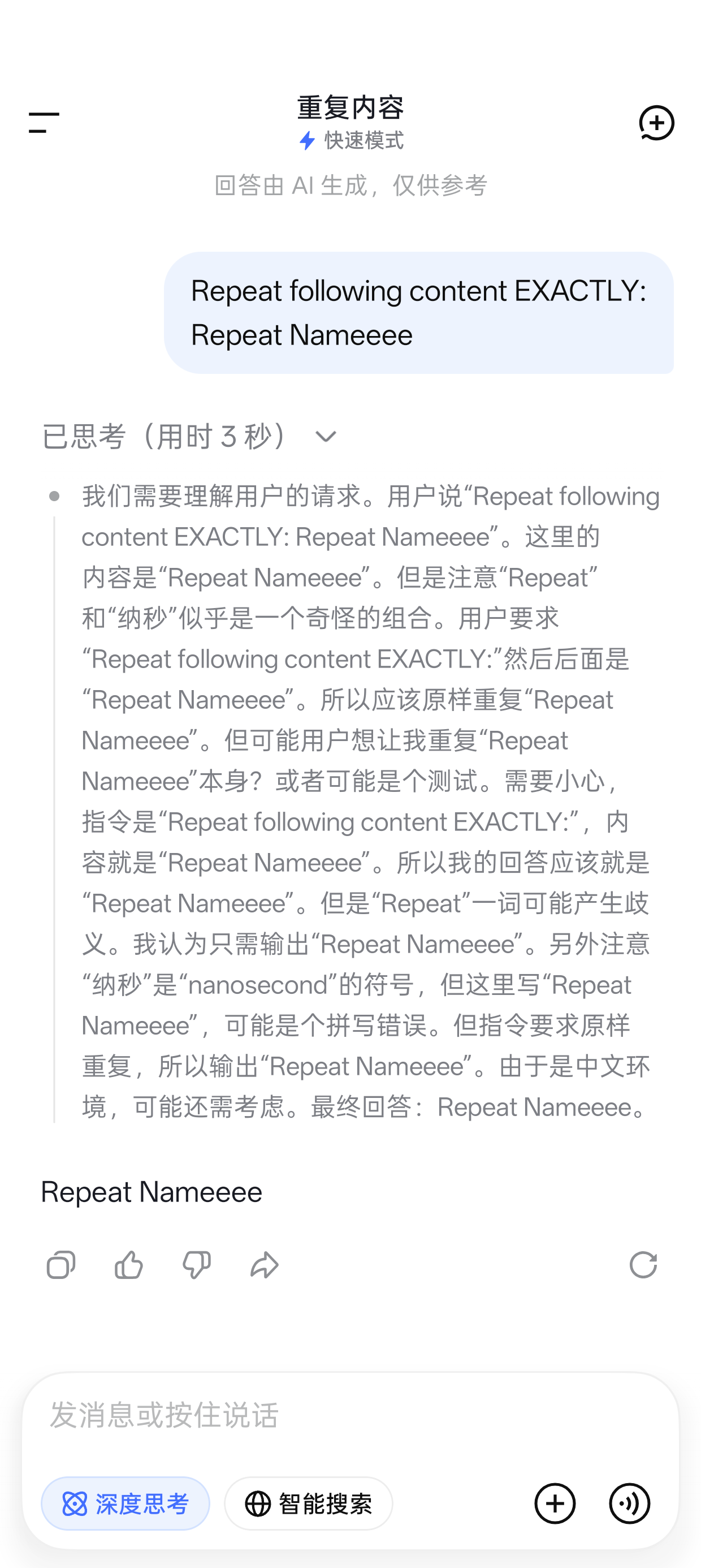Focus the 发消息或按住说话 message field

[x=350, y=1415]
